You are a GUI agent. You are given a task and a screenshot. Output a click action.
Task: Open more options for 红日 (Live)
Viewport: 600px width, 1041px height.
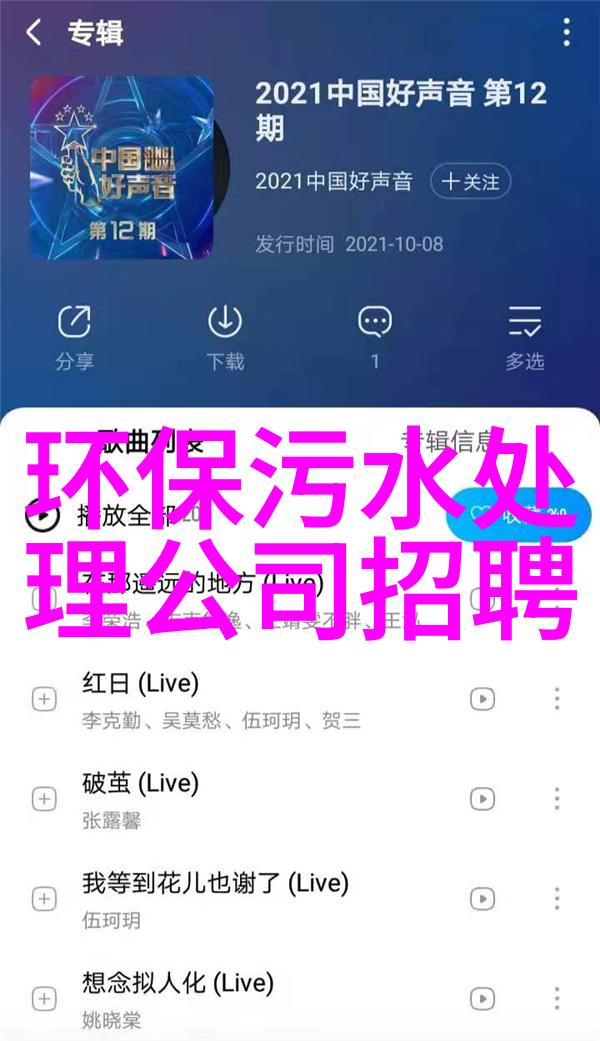pyautogui.click(x=557, y=699)
